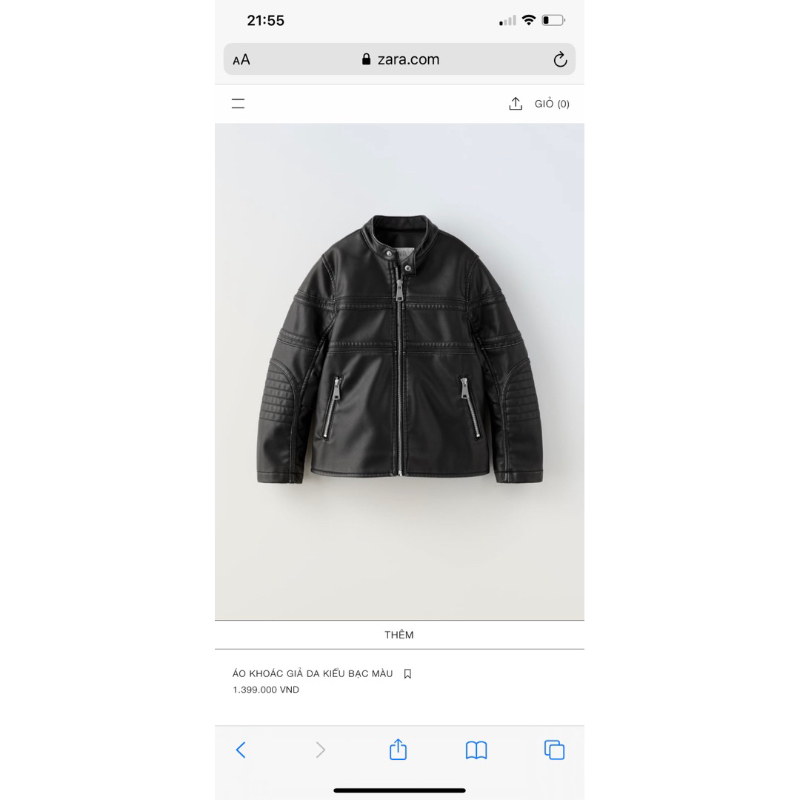Open the aA reader options

click(242, 60)
